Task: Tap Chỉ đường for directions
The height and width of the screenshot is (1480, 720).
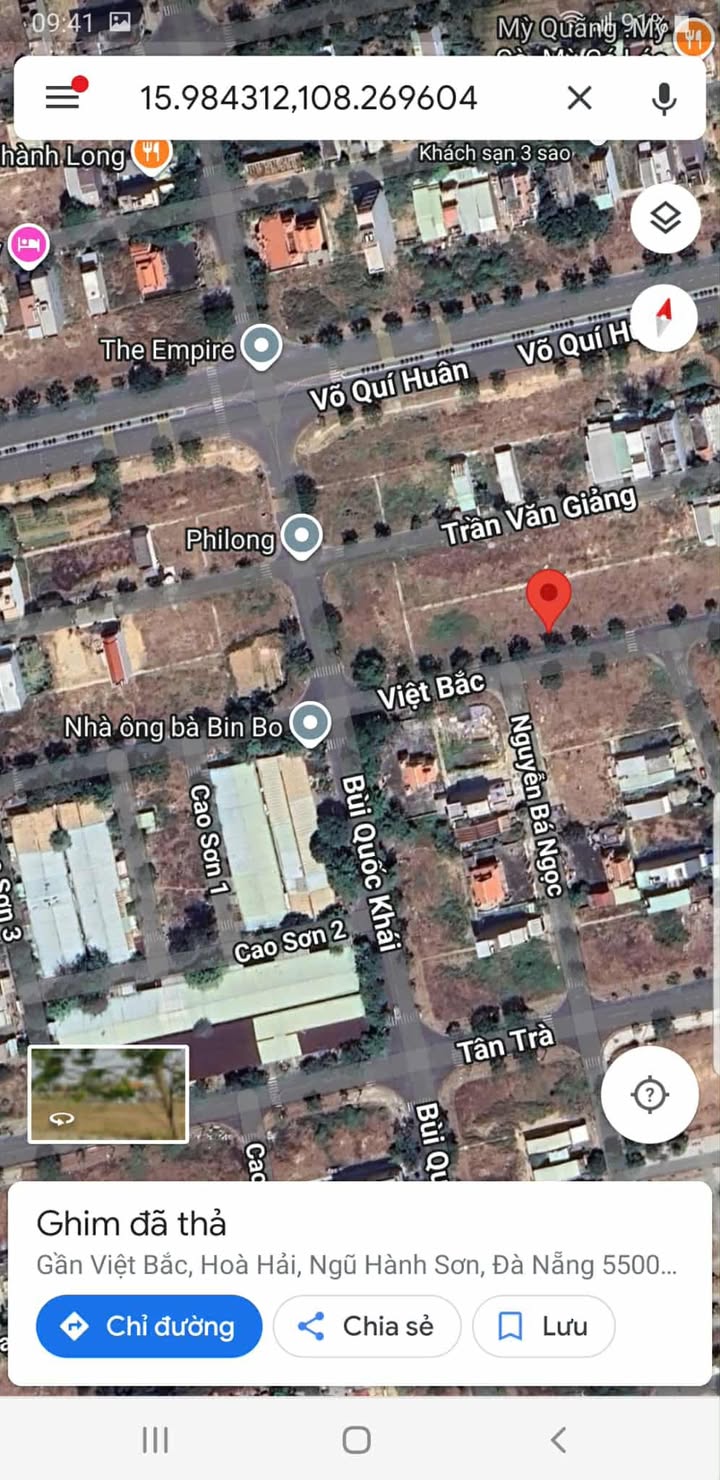Action: click(x=149, y=1326)
